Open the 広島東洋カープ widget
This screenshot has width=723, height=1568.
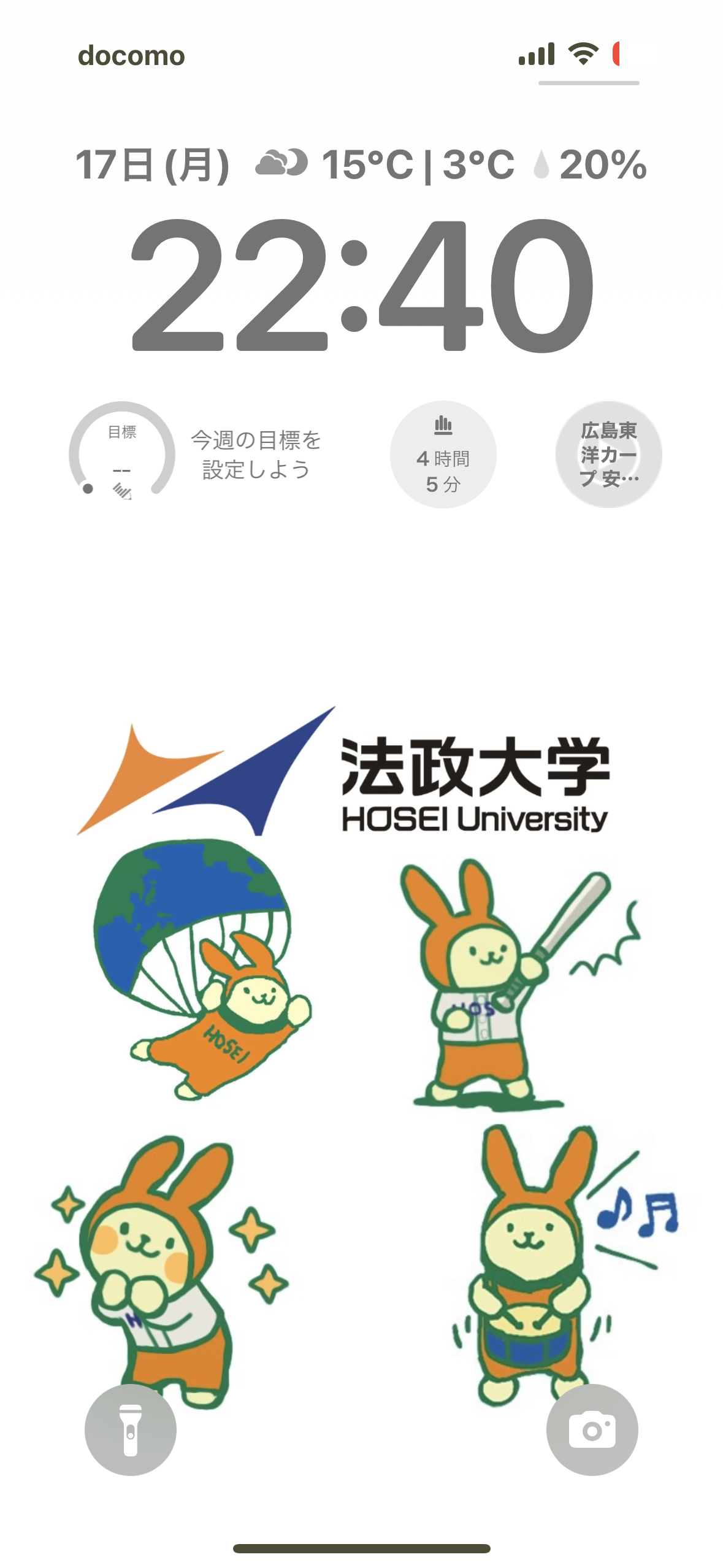point(608,455)
